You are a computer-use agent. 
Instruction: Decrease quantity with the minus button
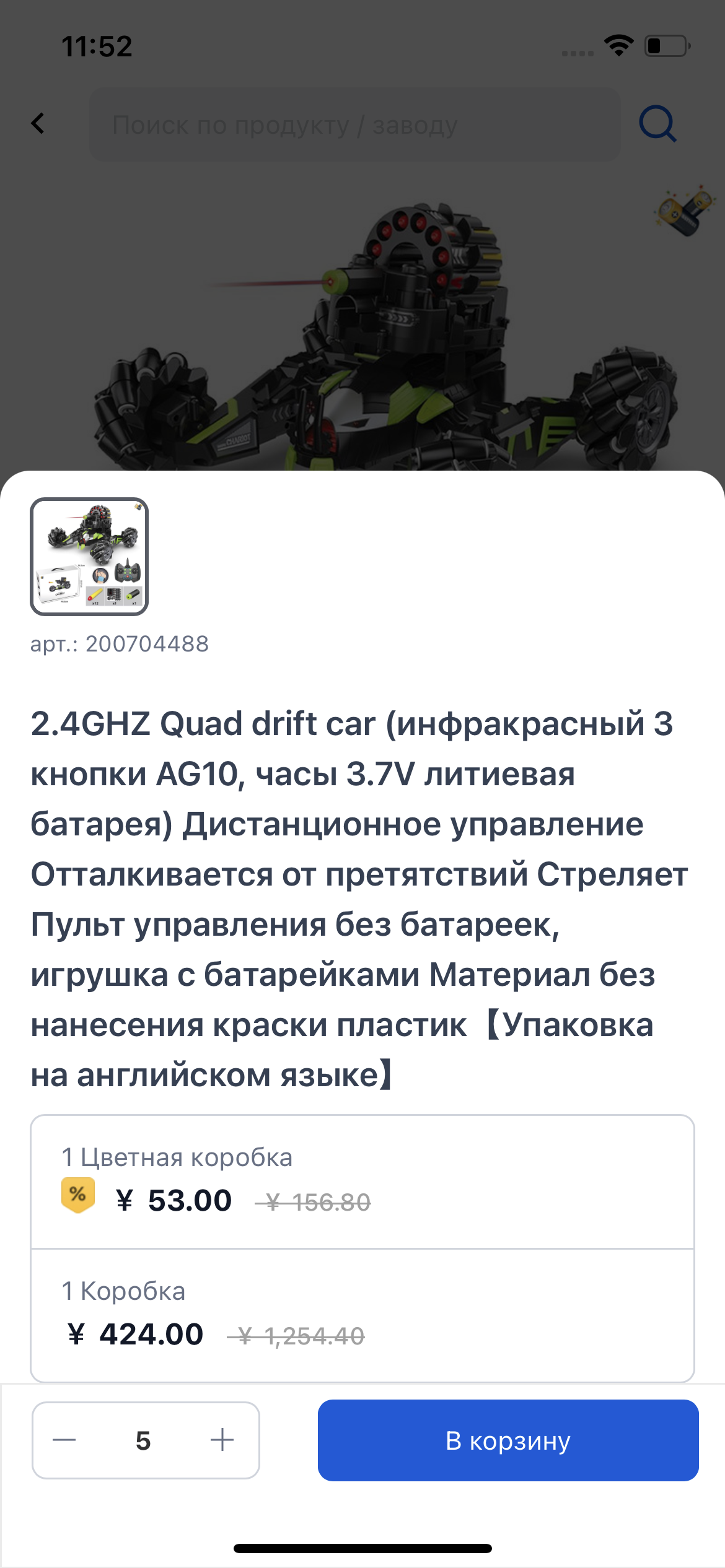point(64,1440)
